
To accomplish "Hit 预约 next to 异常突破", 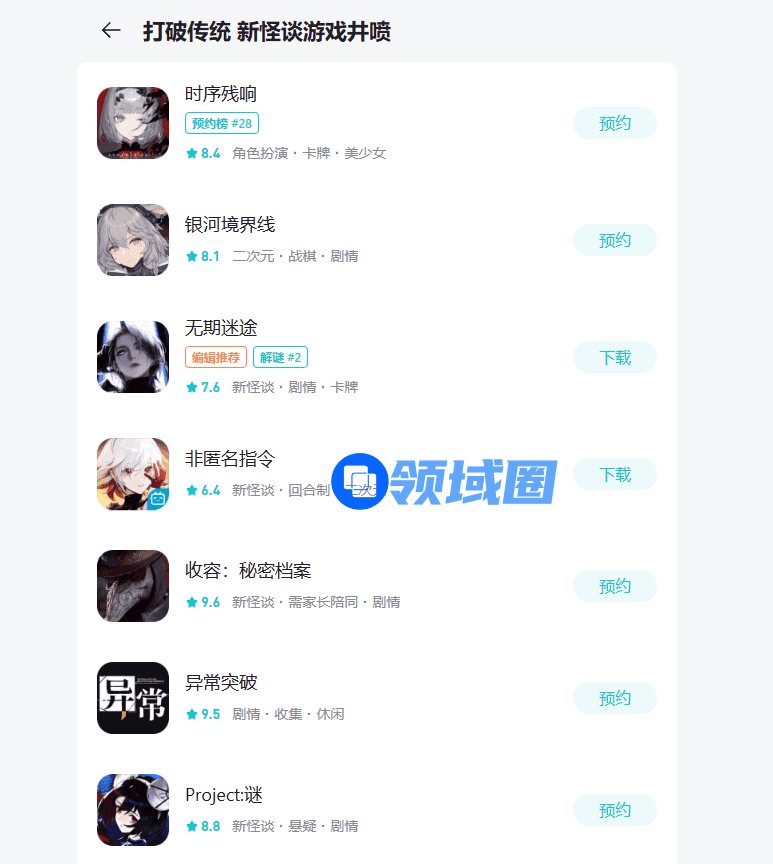I will [614, 698].
